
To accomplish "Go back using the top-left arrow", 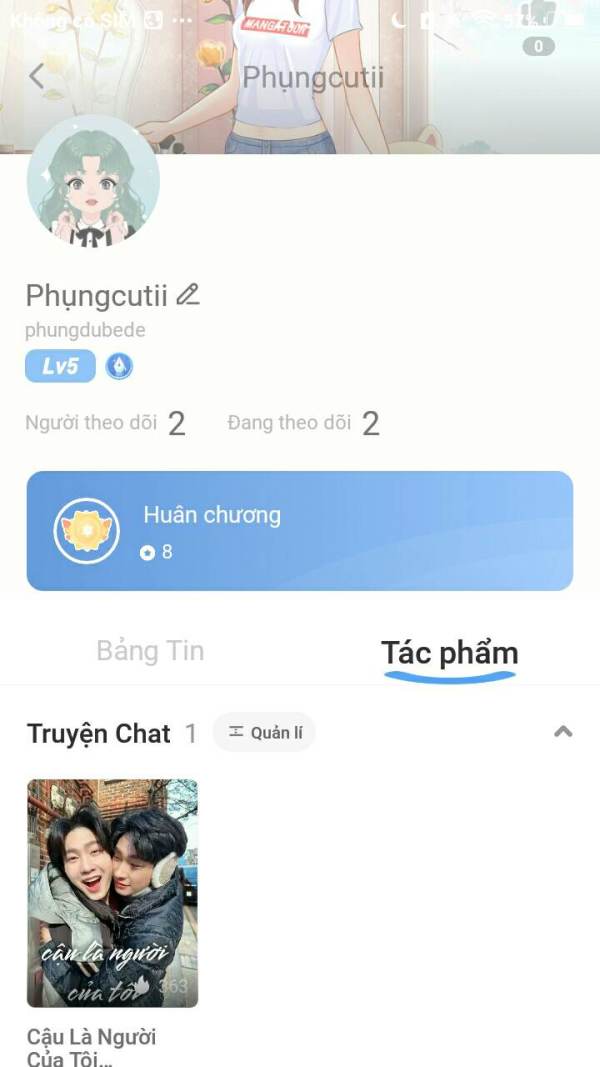I will [x=37, y=76].
